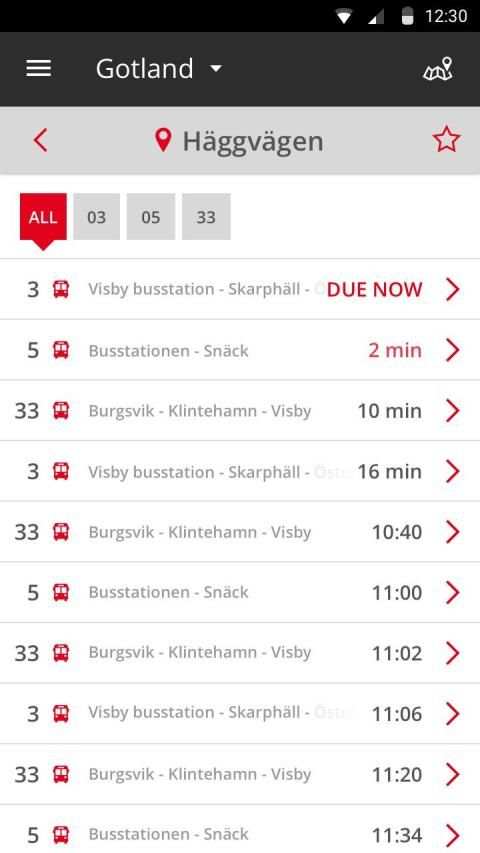Screen dimensions: 480x853
Task: Open the hamburger navigation menu
Action: coord(39,69)
